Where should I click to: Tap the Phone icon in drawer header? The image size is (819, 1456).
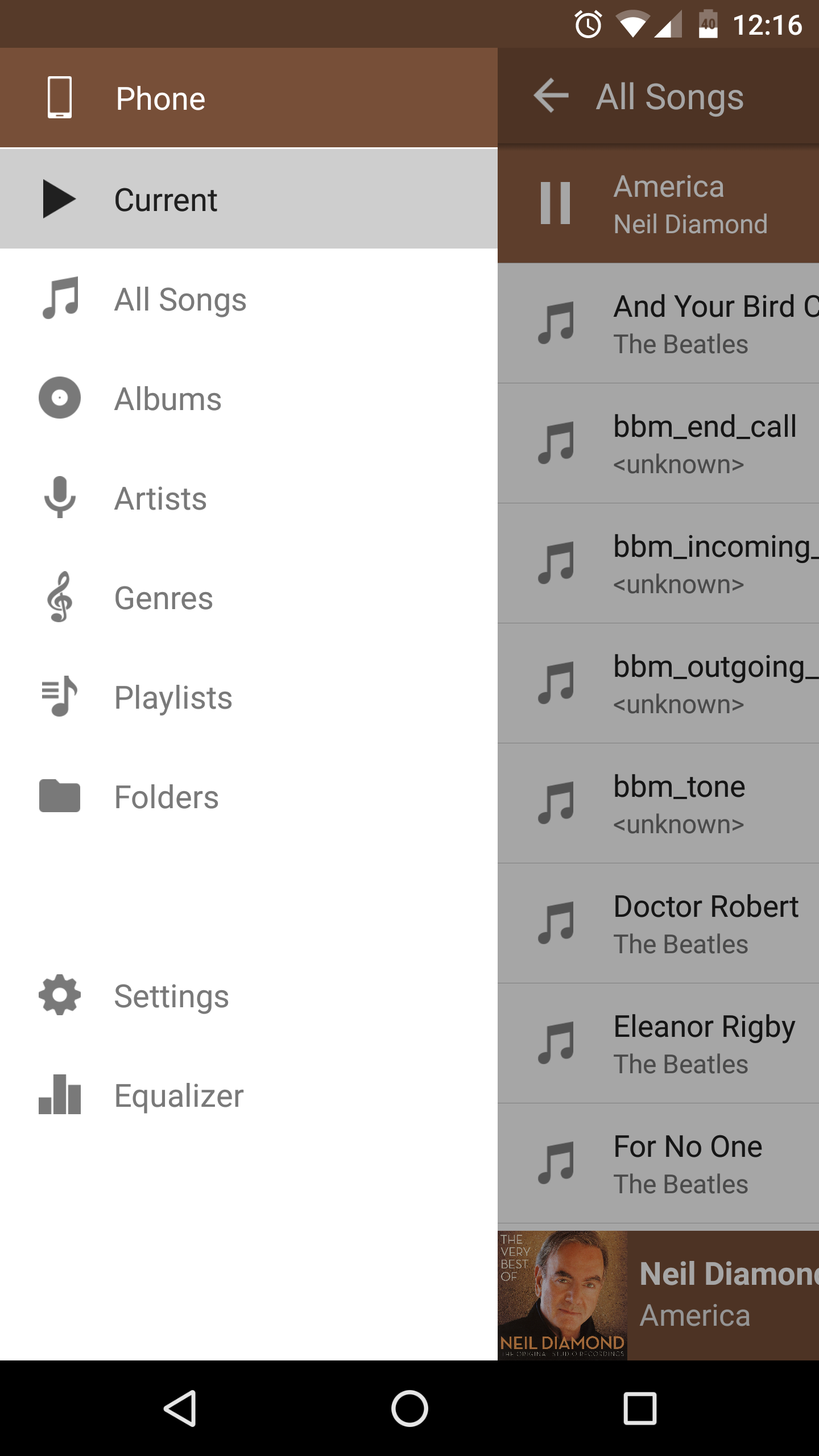(59, 97)
